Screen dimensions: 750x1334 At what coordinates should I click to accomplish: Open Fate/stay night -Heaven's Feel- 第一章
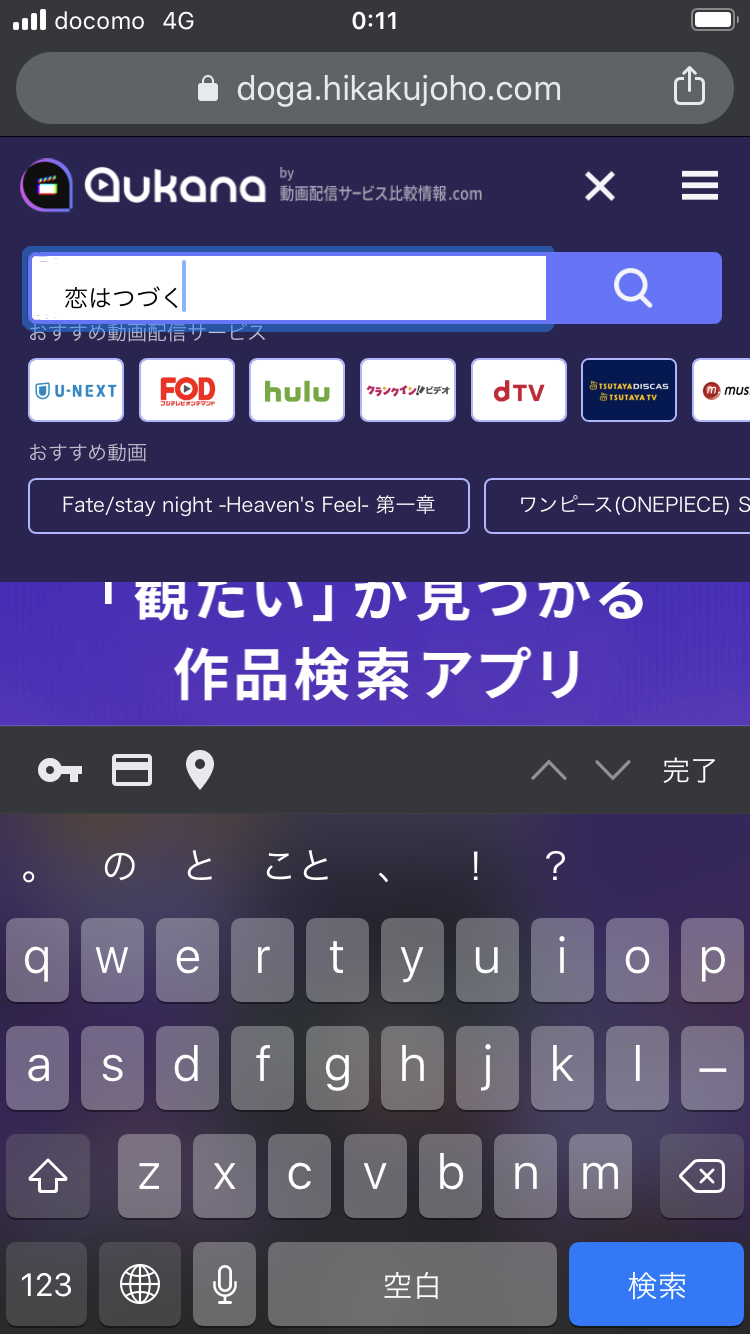248,506
